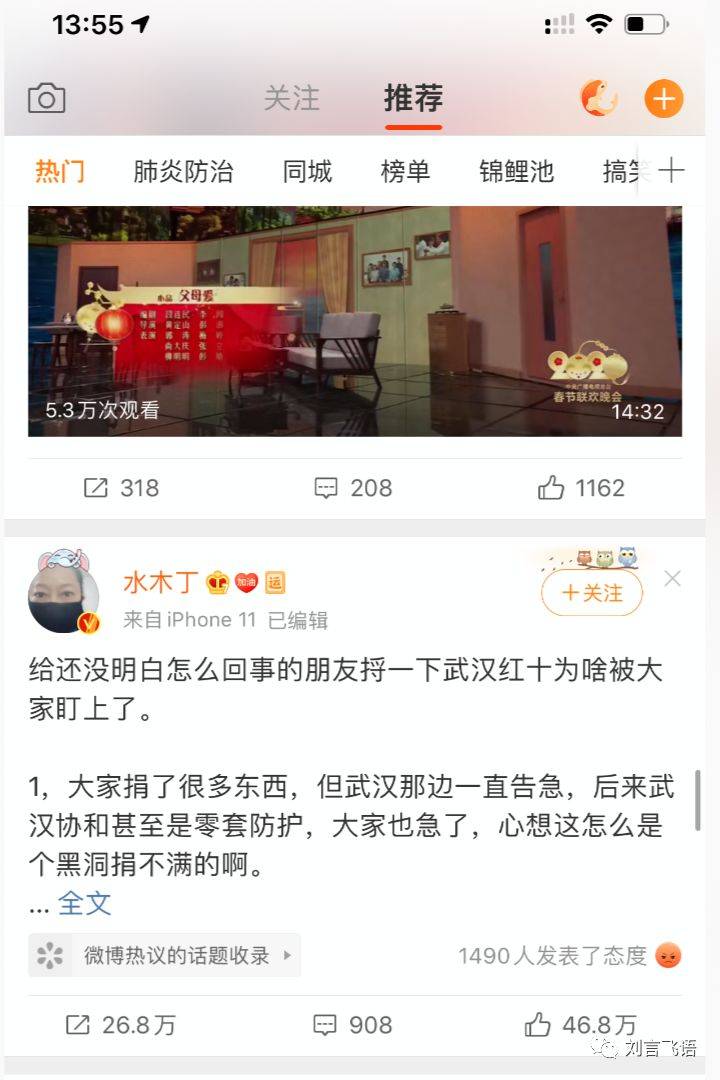Open 水木丁's profile avatar

click(x=64, y=591)
